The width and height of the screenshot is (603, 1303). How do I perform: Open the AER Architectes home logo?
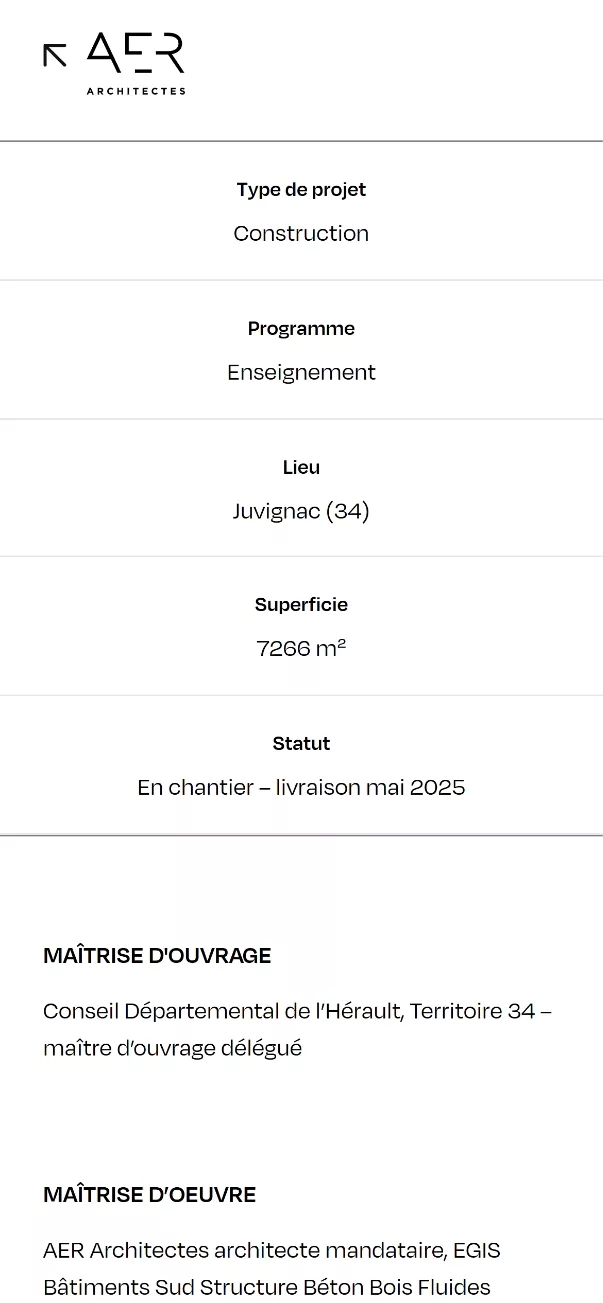coord(114,64)
